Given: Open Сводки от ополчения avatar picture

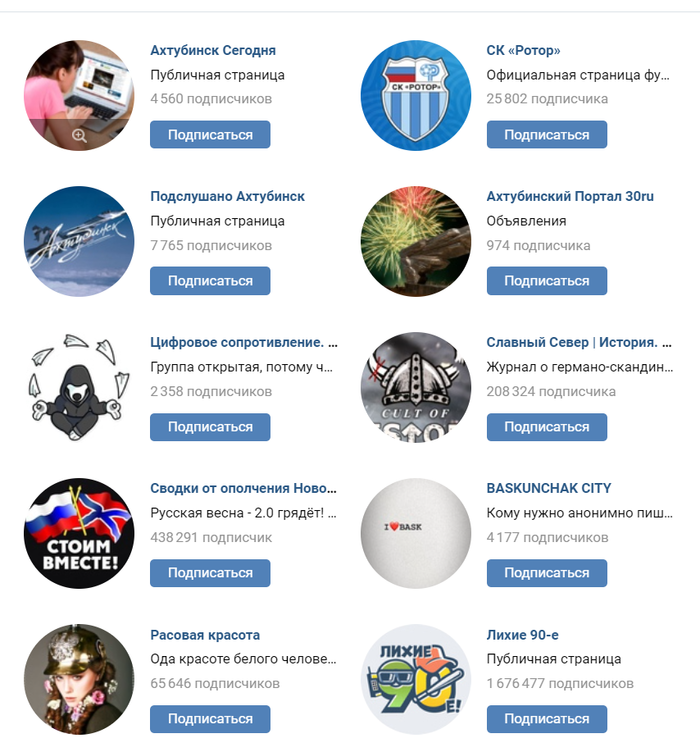Looking at the screenshot, I should point(79,534).
